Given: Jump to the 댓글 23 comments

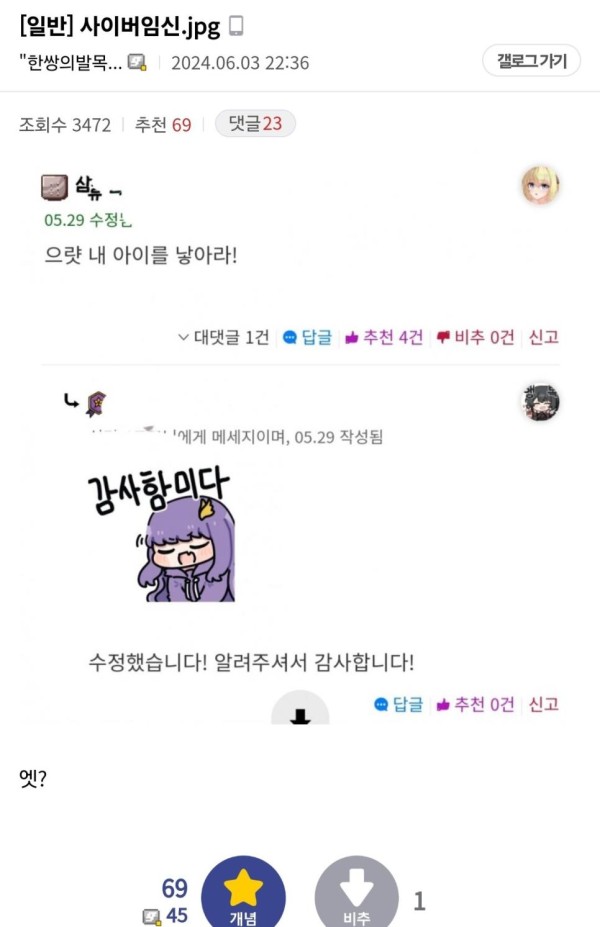Looking at the screenshot, I should [255, 124].
